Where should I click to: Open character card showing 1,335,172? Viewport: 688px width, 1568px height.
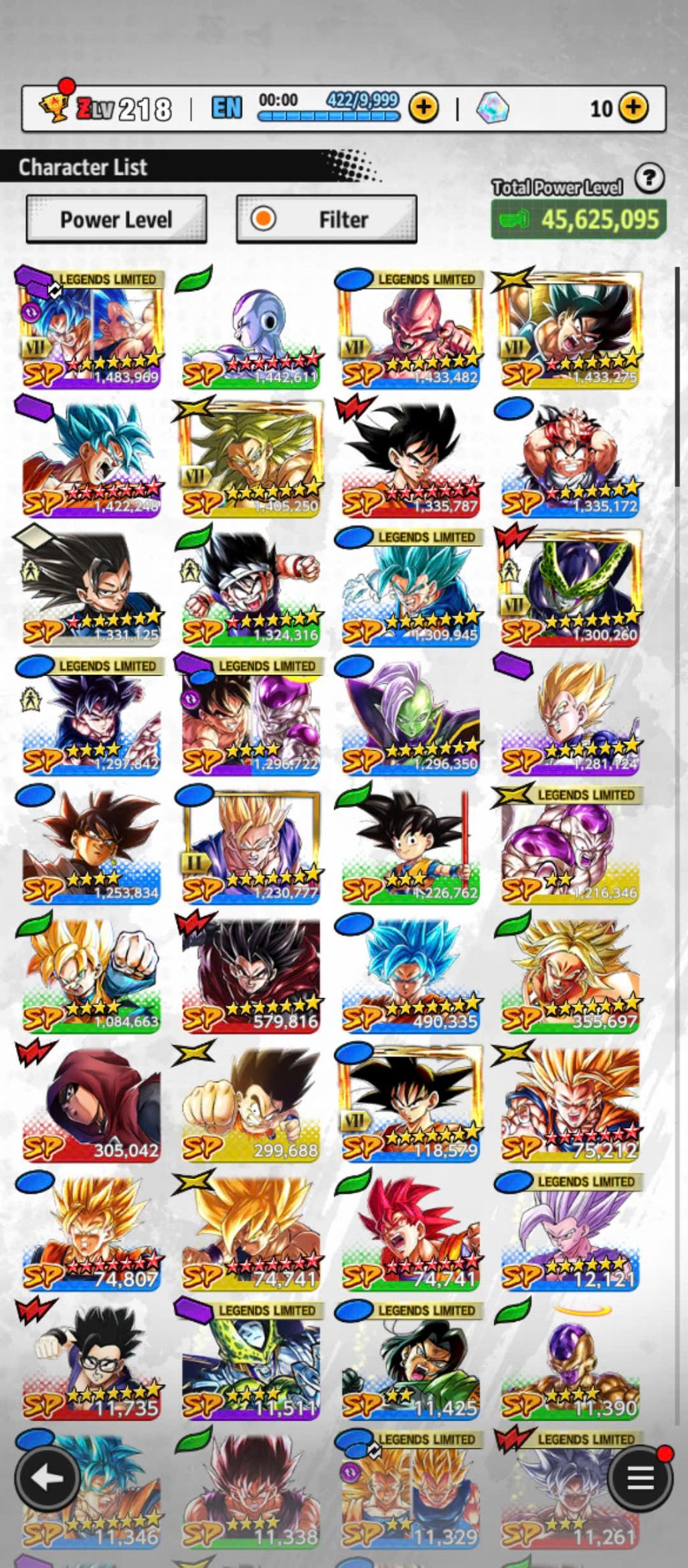click(570, 459)
